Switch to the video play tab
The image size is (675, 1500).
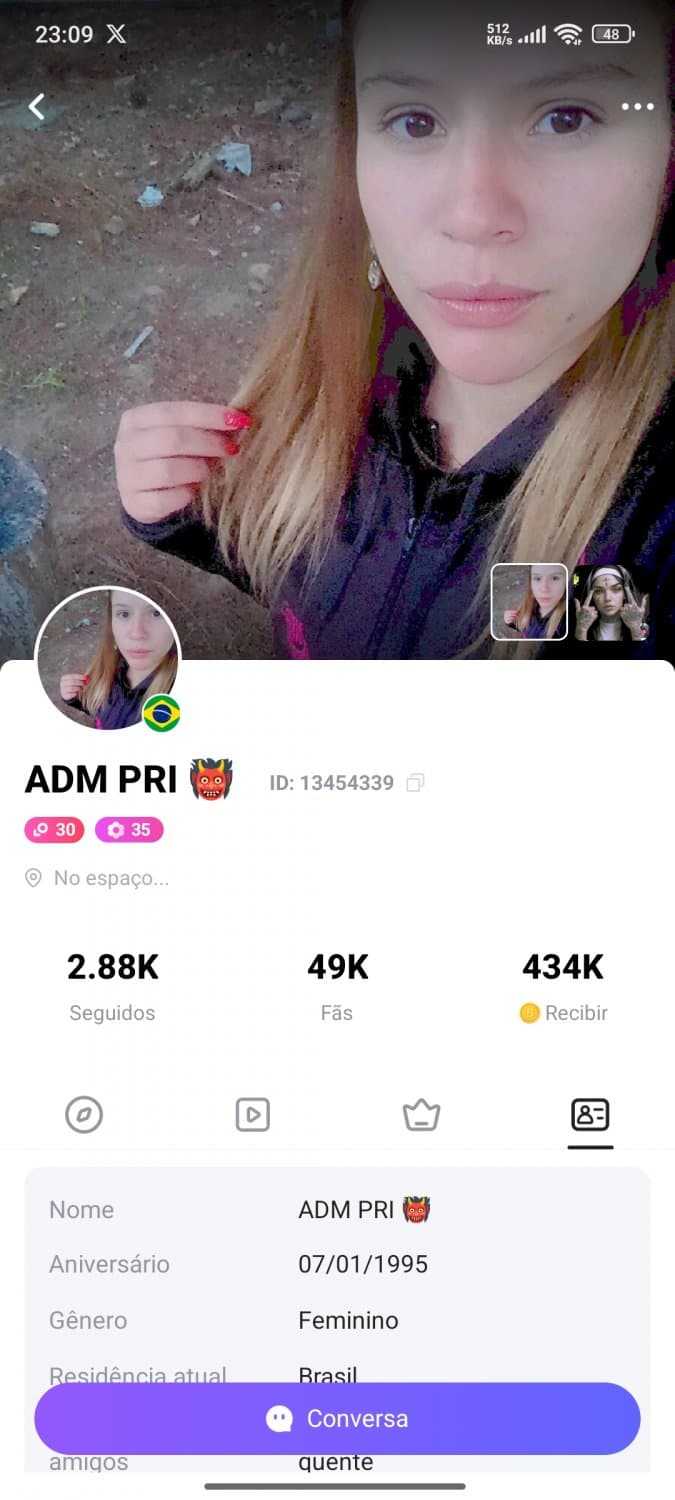(252, 1114)
